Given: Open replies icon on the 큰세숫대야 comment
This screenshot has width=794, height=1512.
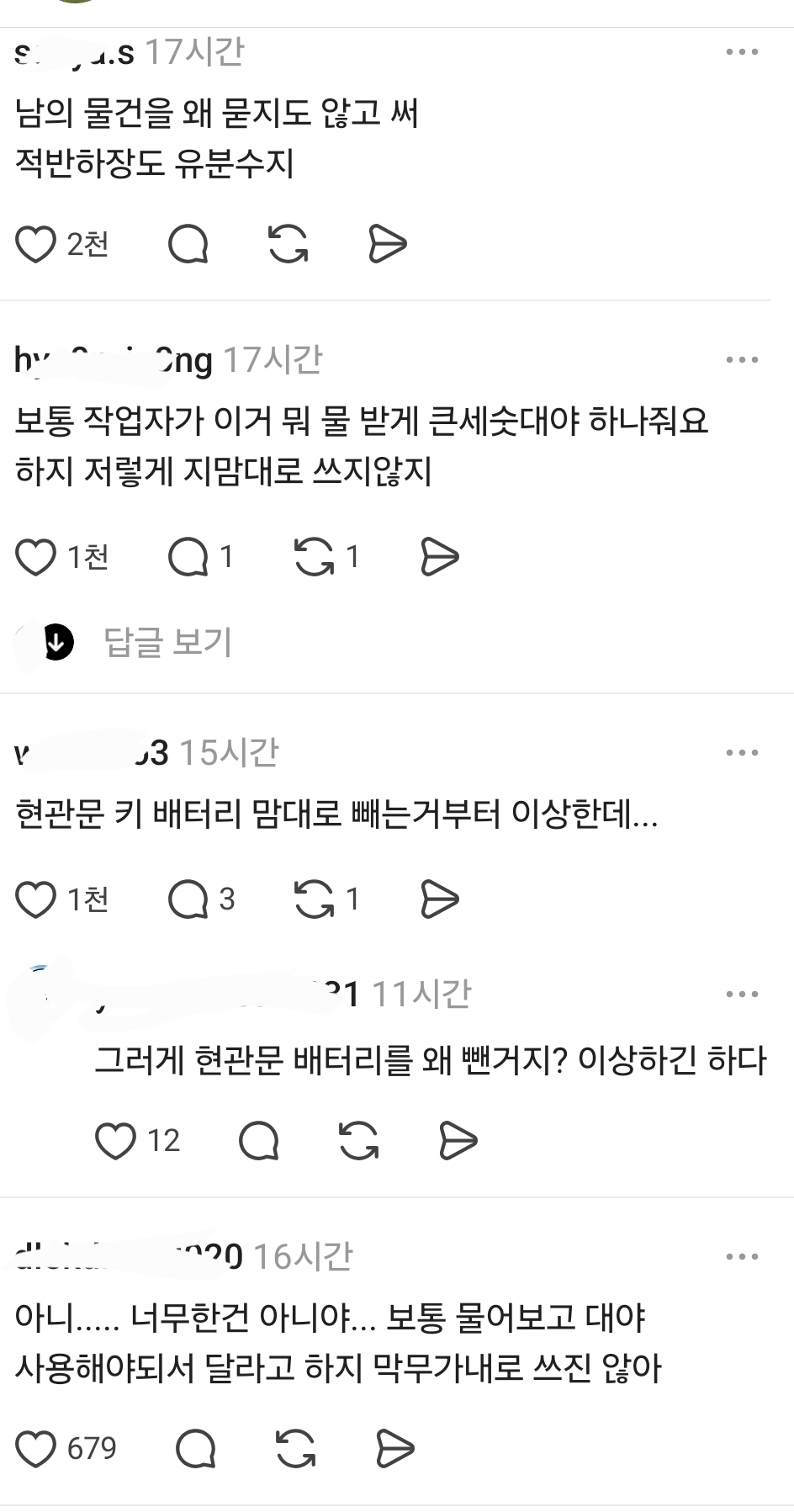Looking at the screenshot, I should pos(188,557).
